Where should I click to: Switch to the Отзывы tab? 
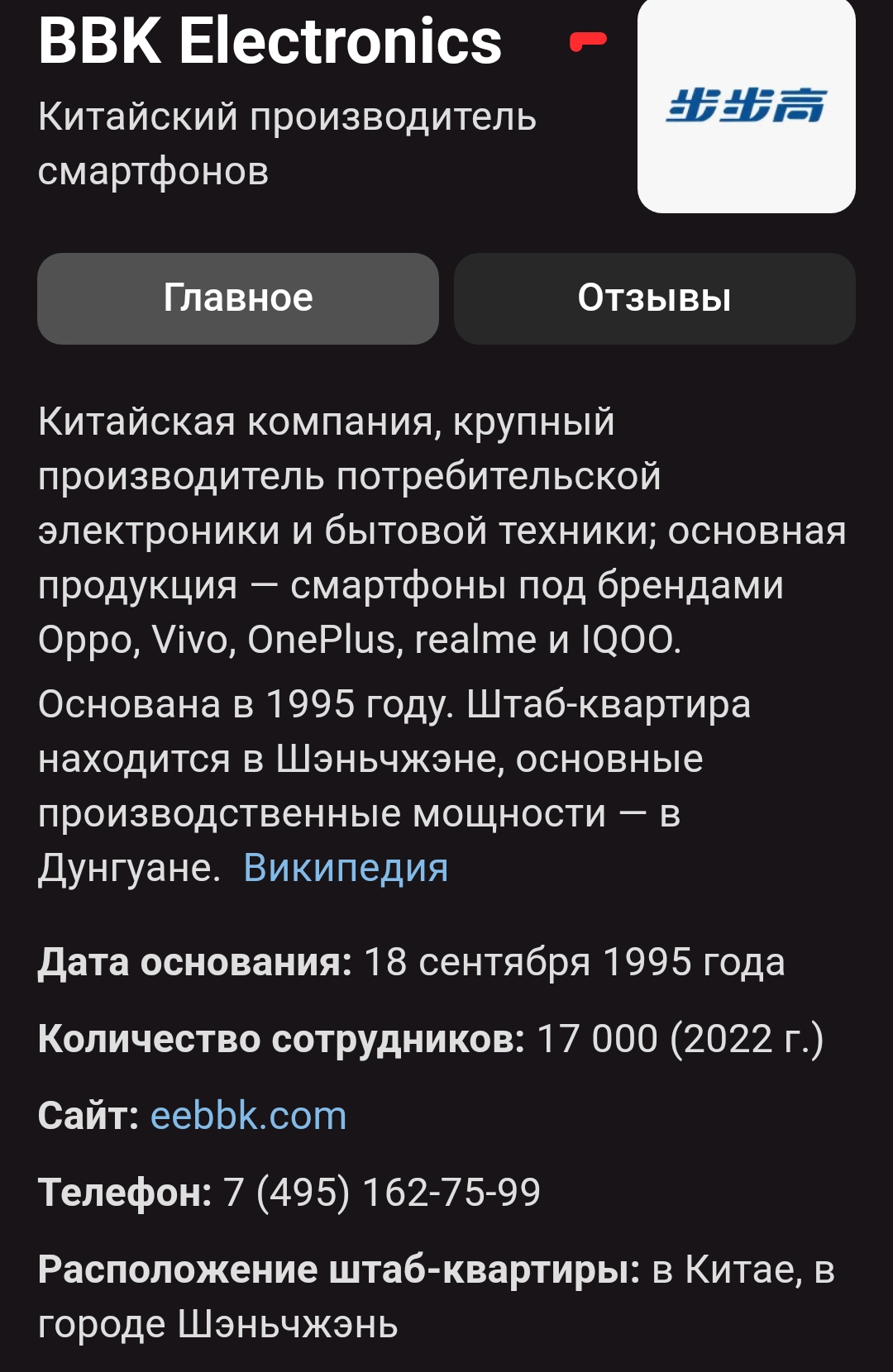654,298
